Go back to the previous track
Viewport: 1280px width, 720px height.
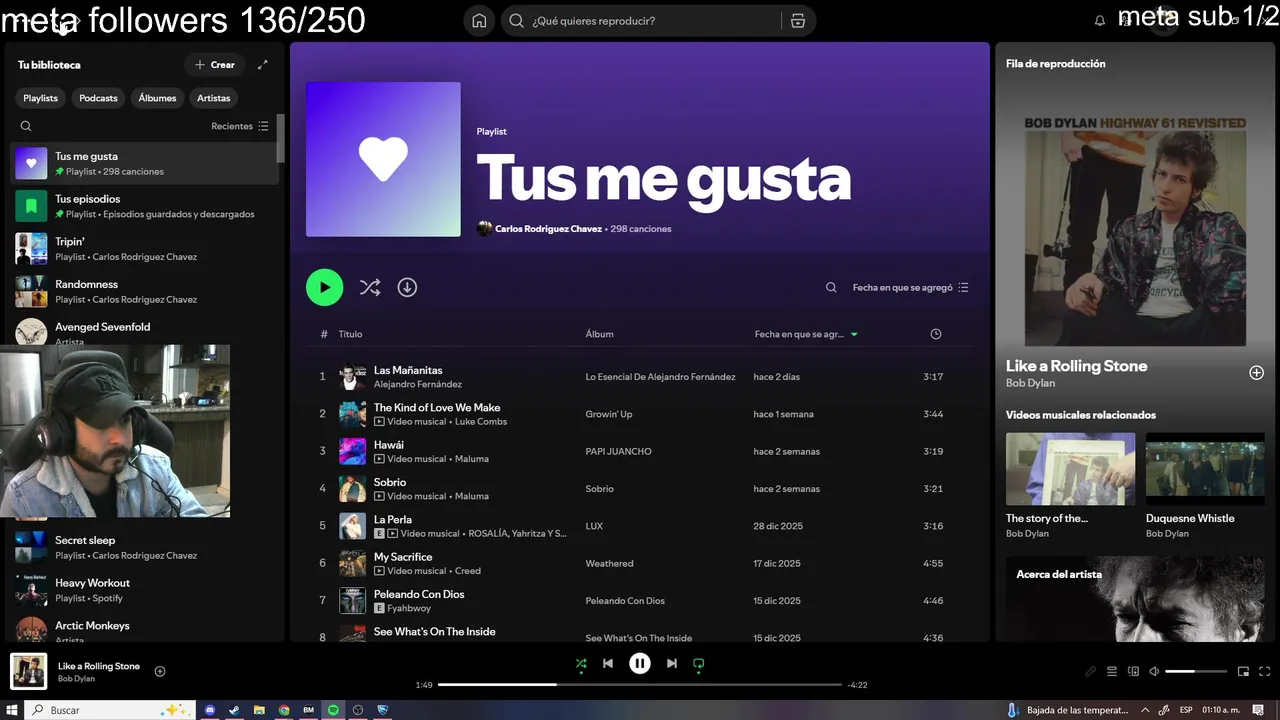608,663
